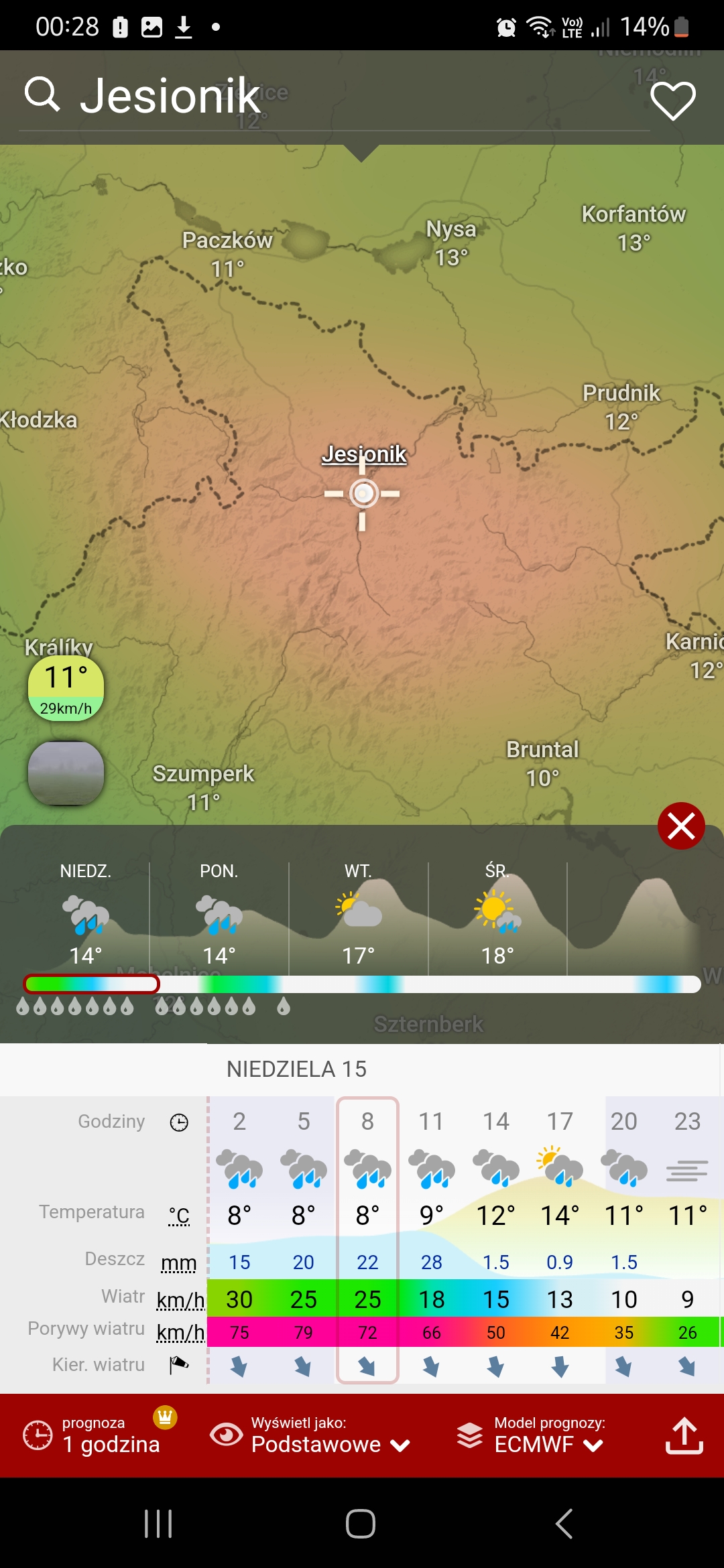Select Wednesday (ŚR.) in the daily forecast
The width and height of the screenshot is (724, 1568).
(x=497, y=915)
